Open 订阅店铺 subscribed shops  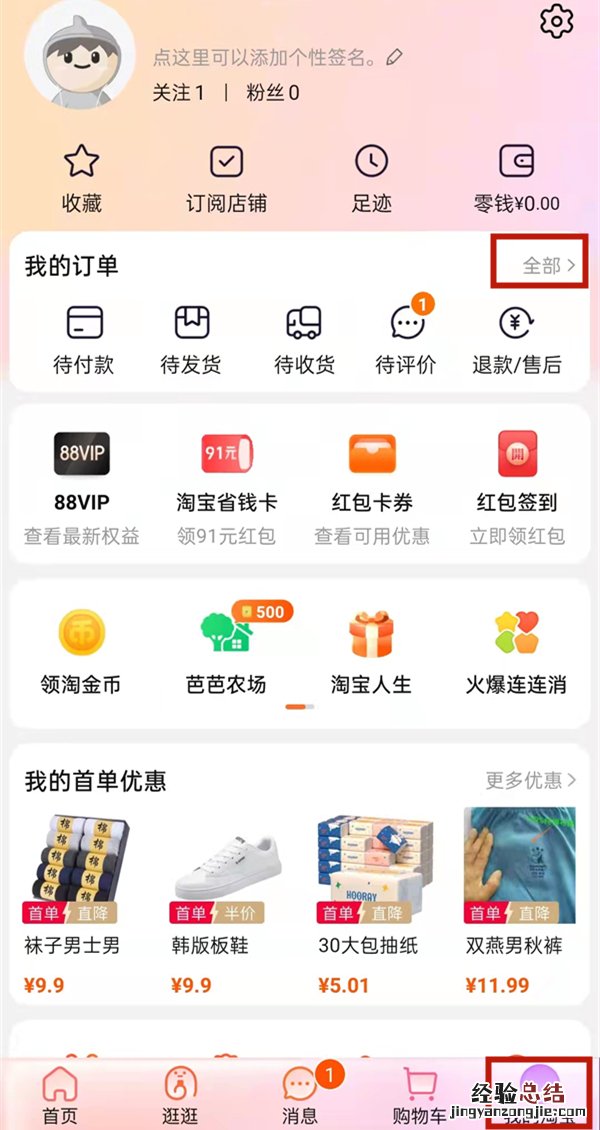(227, 179)
